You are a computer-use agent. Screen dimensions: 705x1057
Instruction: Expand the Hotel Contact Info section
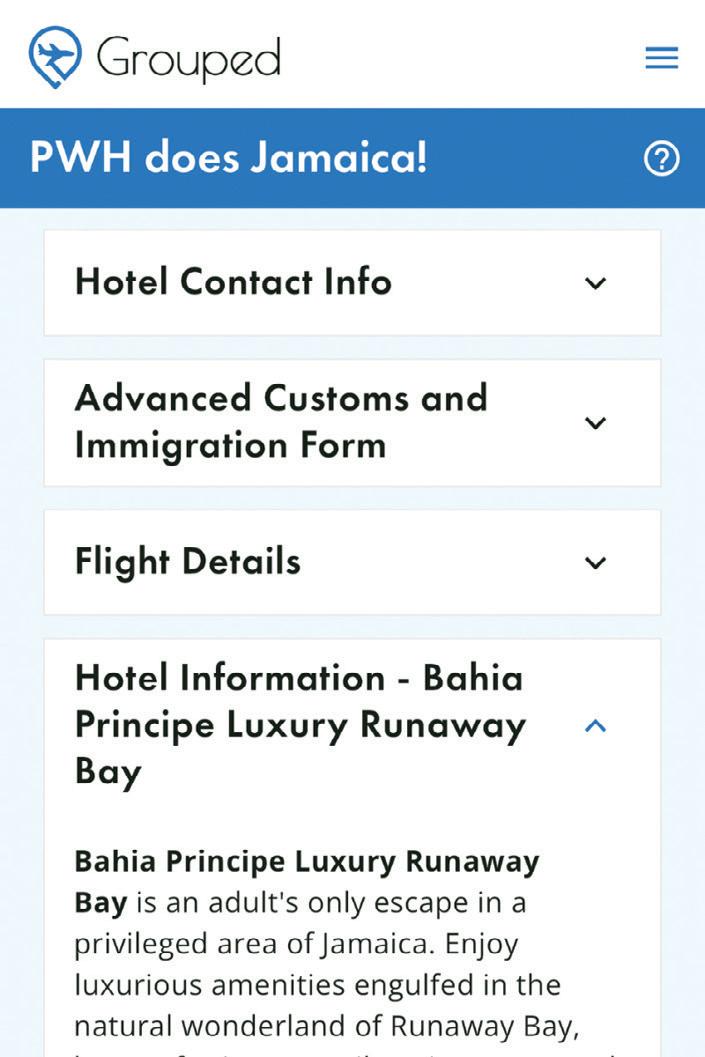(x=595, y=284)
